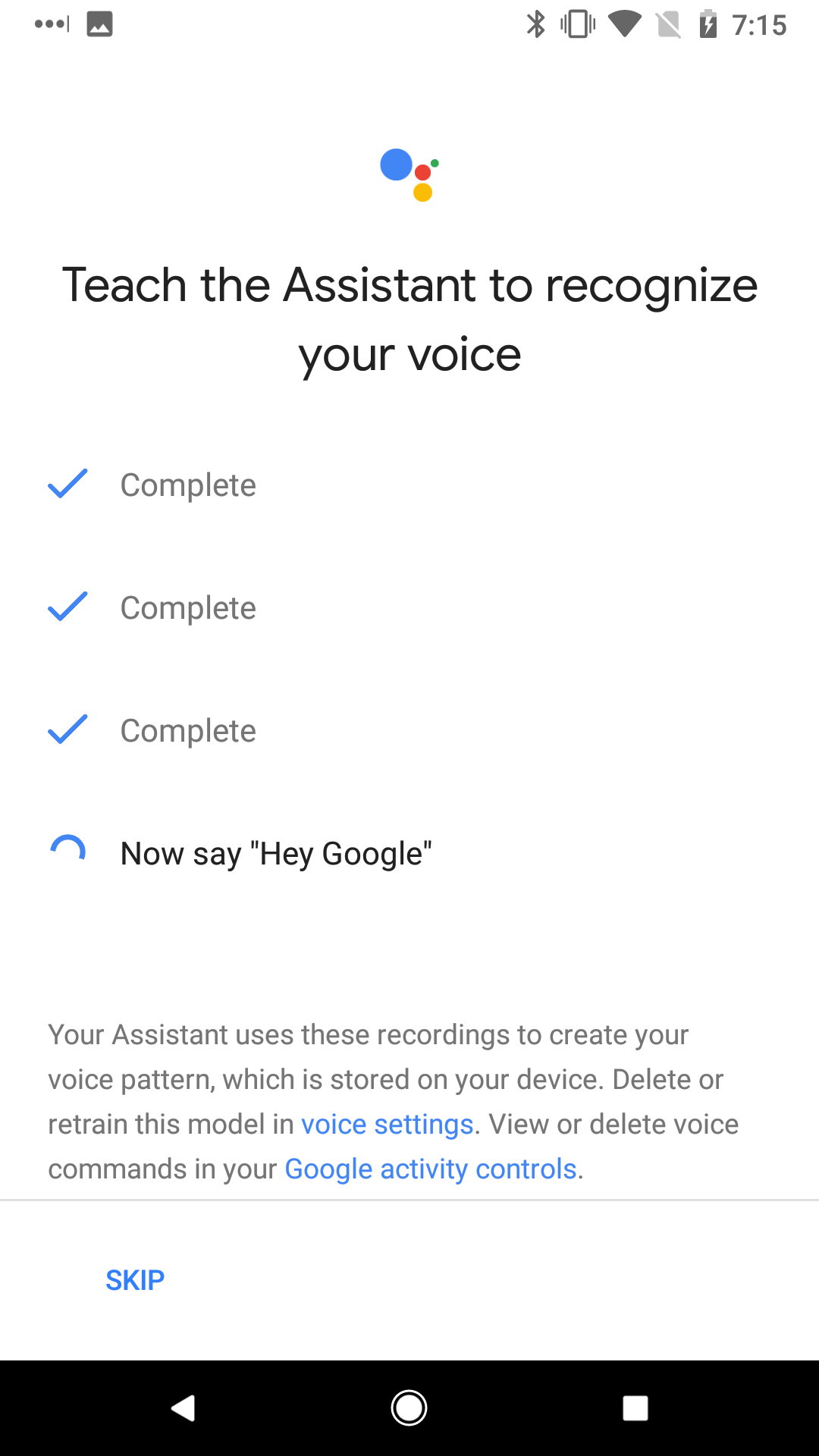Open the voice settings link
Image resolution: width=819 pixels, height=1456 pixels.
[x=388, y=1124]
